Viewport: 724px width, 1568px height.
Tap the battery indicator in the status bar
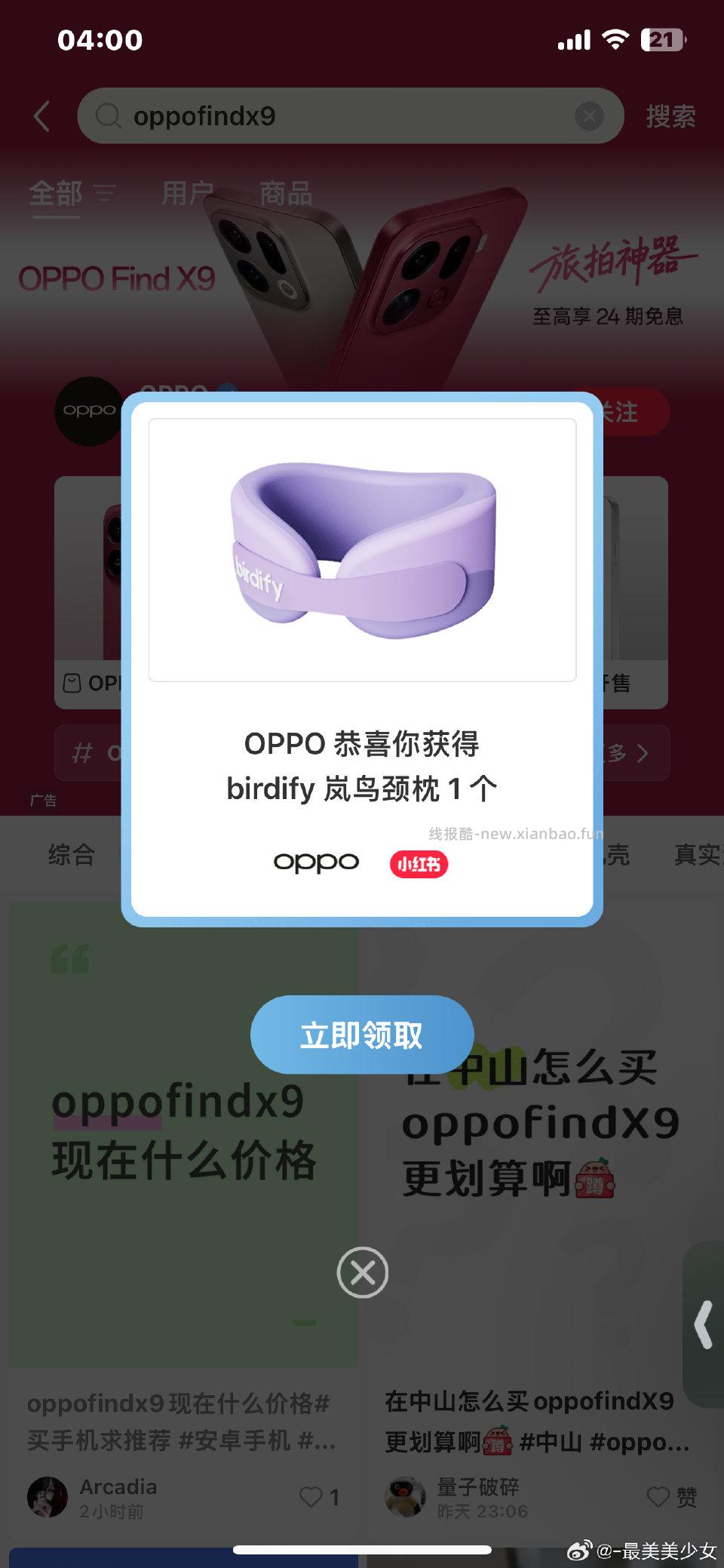[x=662, y=40]
